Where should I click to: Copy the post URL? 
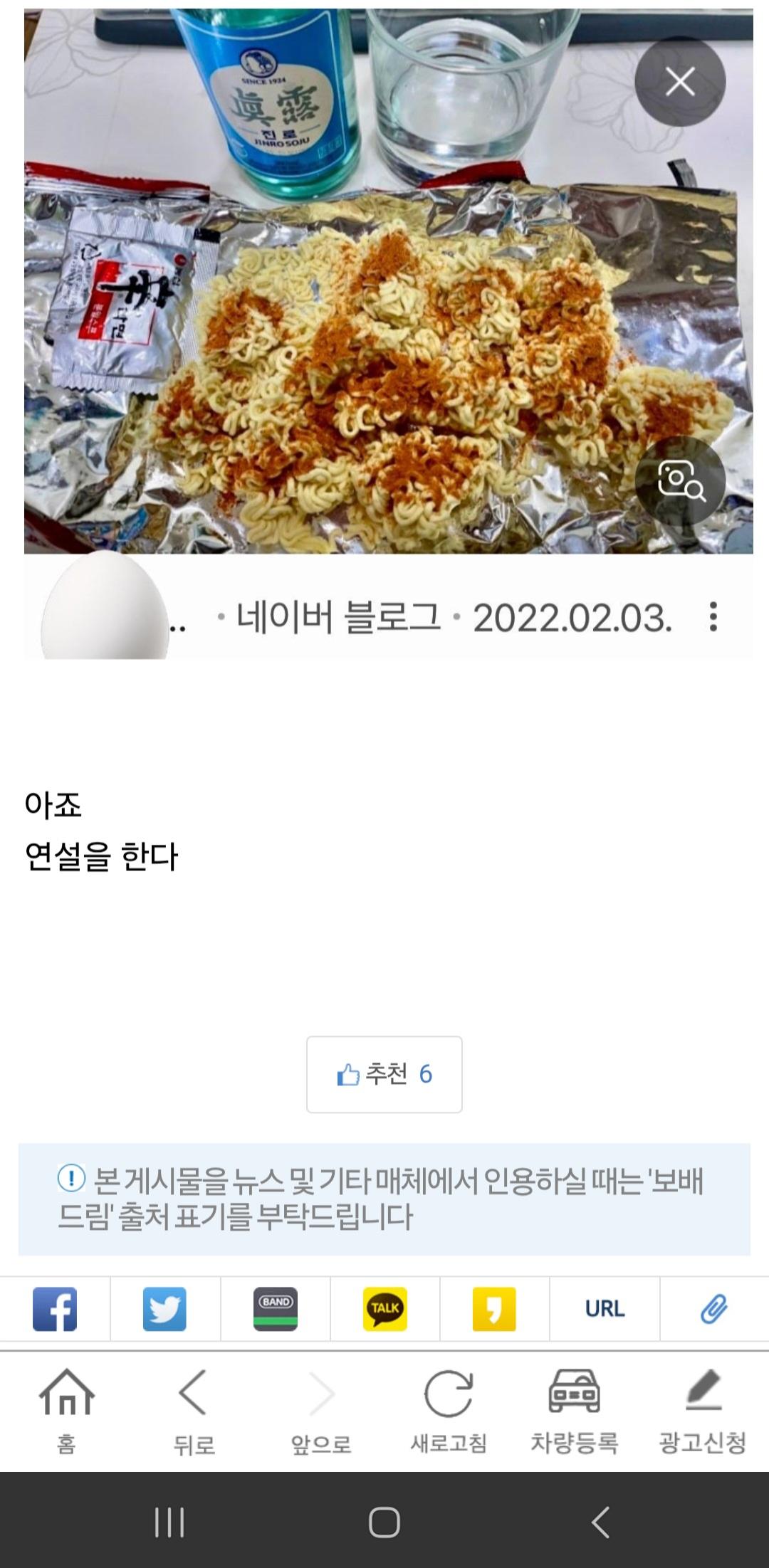tap(605, 1307)
